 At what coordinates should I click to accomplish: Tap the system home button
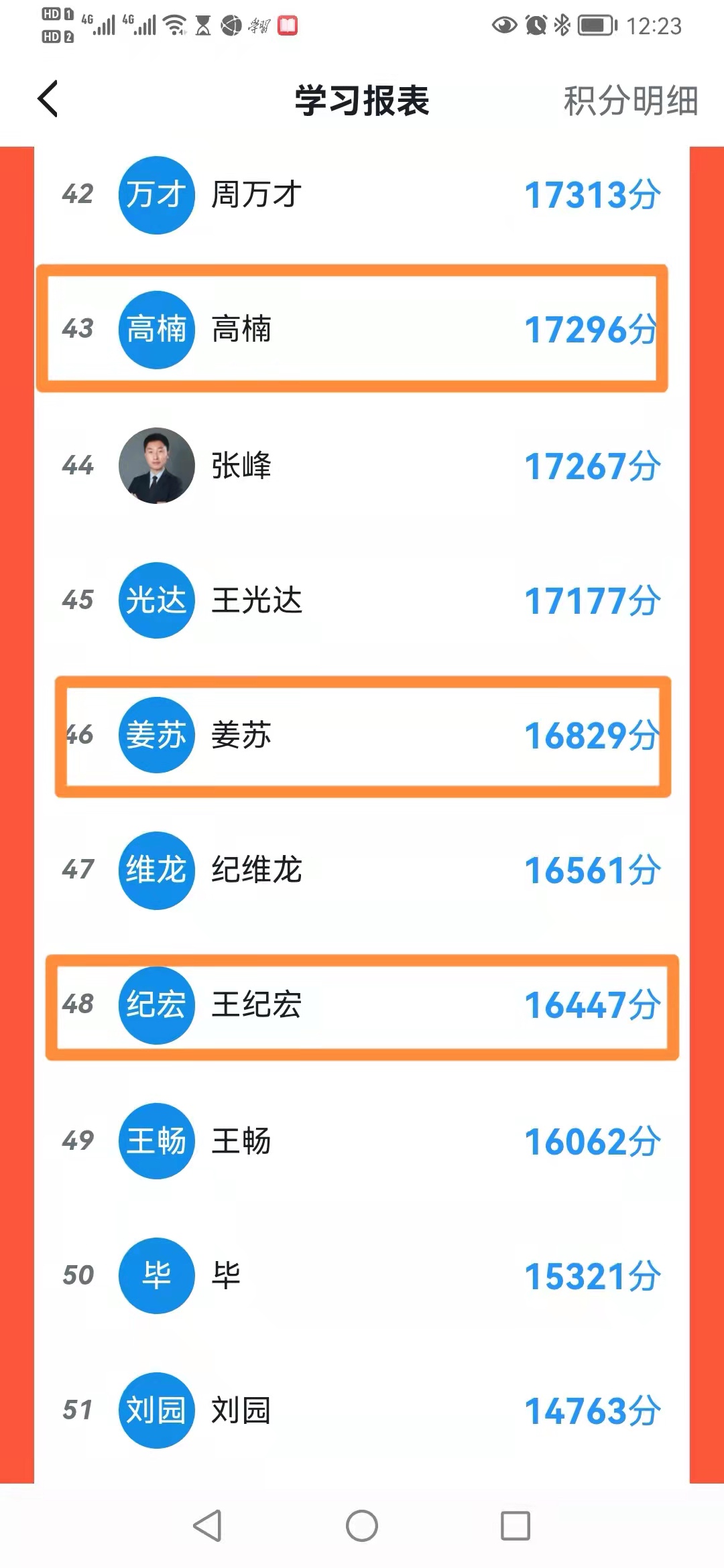point(362,1526)
